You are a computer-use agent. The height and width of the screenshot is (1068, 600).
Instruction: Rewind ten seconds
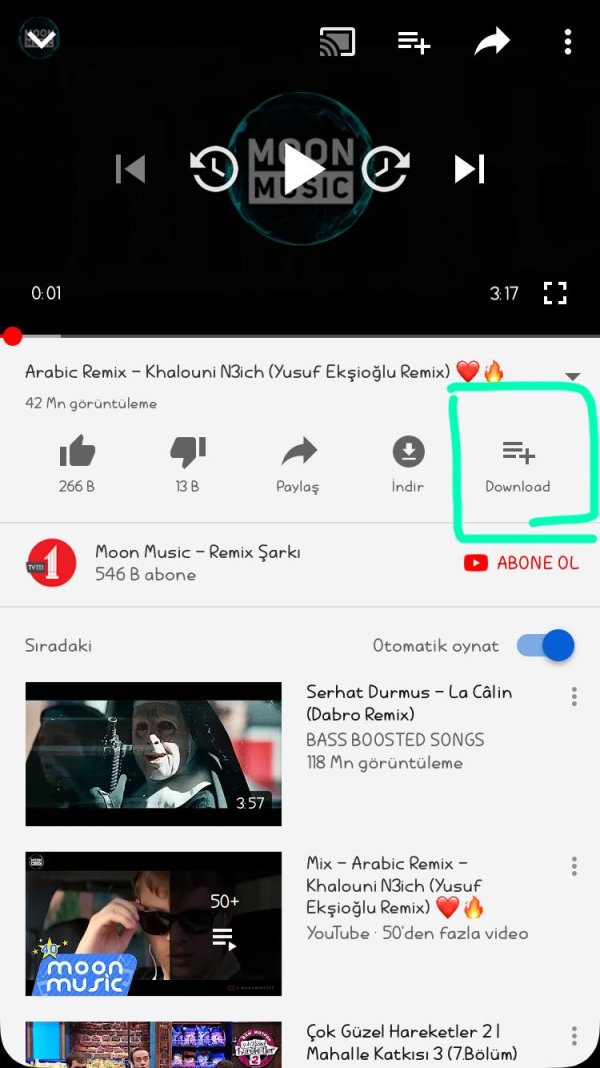point(215,169)
